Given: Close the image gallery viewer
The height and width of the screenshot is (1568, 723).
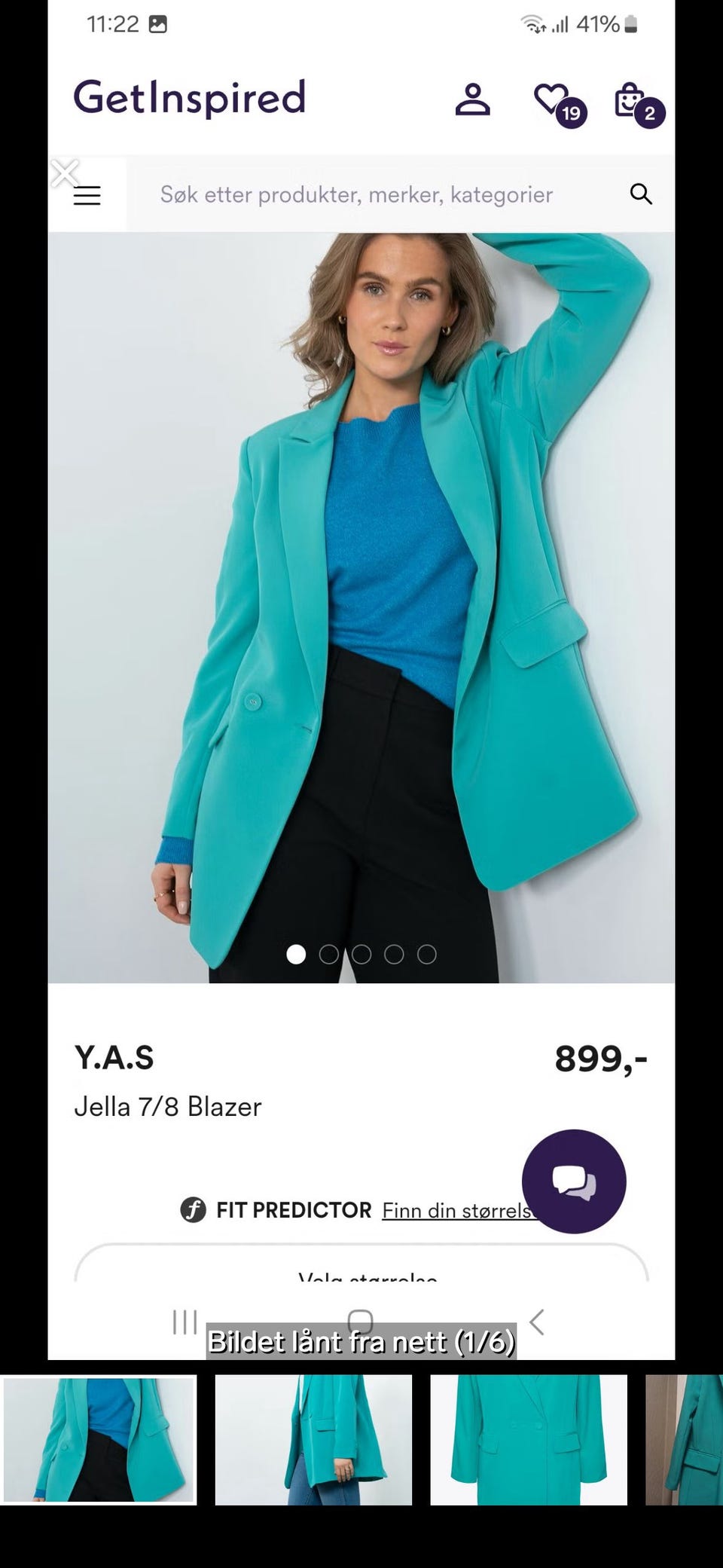Looking at the screenshot, I should coord(65,173).
